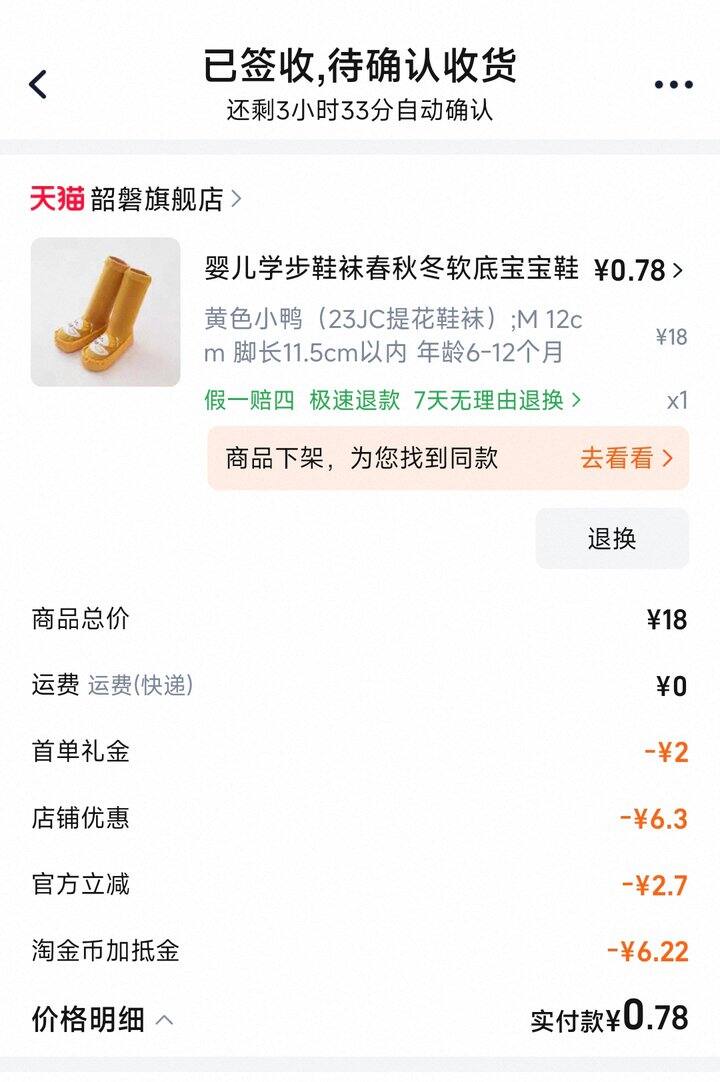
Task: Select the 店铺优惠 -¥6.3 row
Action: coord(360,818)
